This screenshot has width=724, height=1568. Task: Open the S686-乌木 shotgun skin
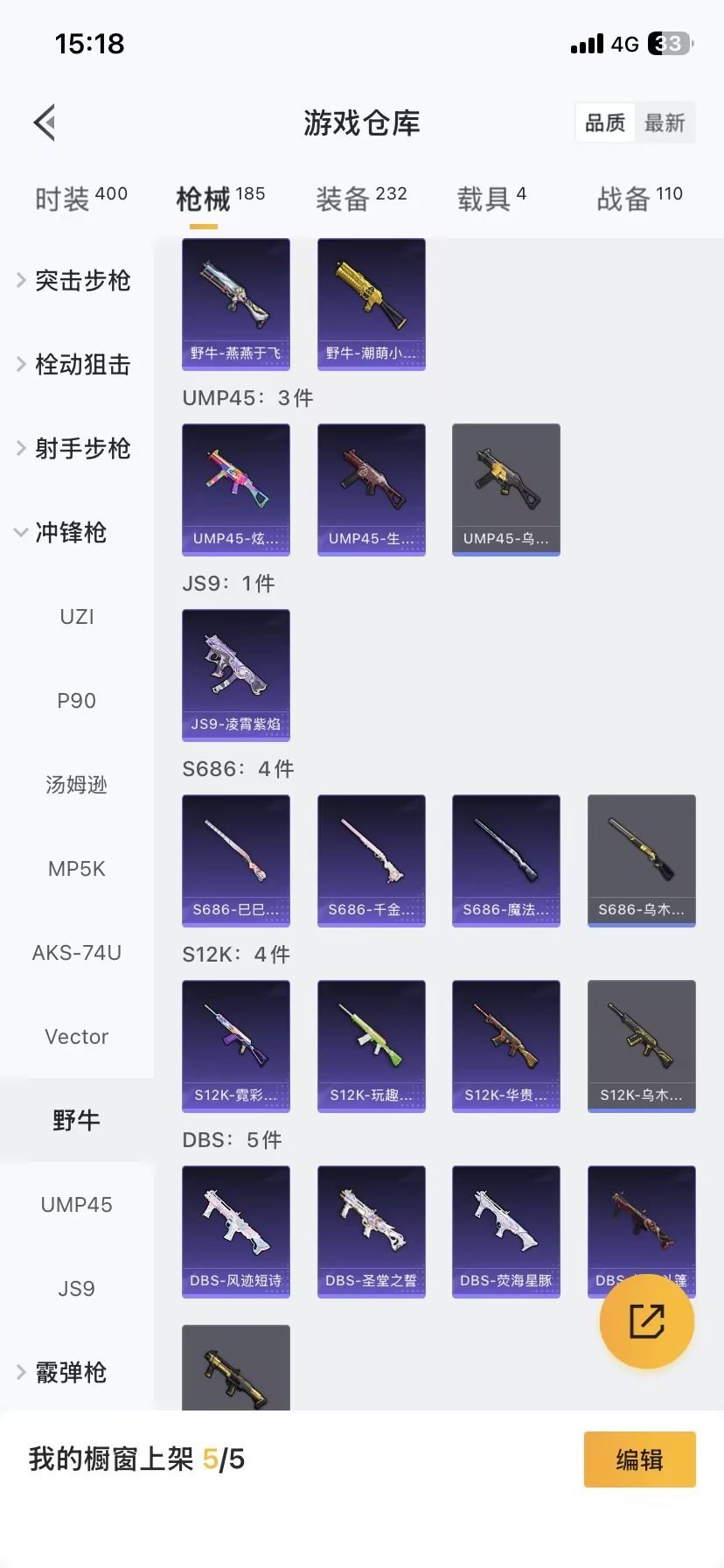coord(641,860)
